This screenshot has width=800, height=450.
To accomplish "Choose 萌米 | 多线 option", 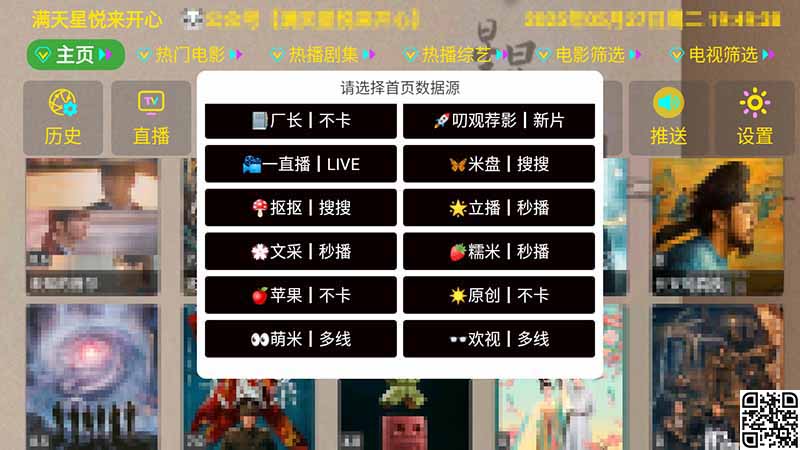I will [301, 339].
